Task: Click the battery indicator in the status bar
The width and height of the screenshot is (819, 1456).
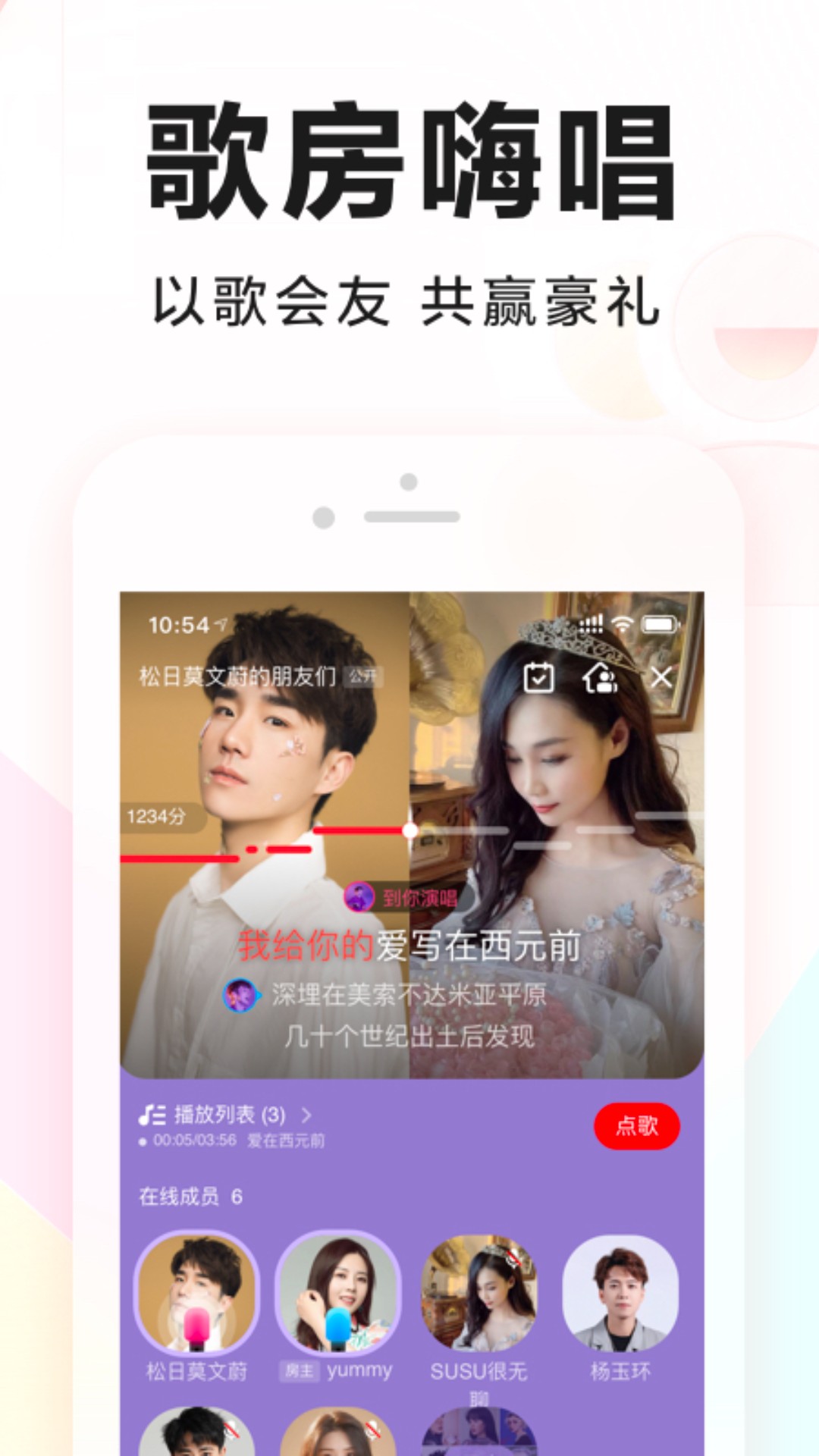Action: (661, 624)
